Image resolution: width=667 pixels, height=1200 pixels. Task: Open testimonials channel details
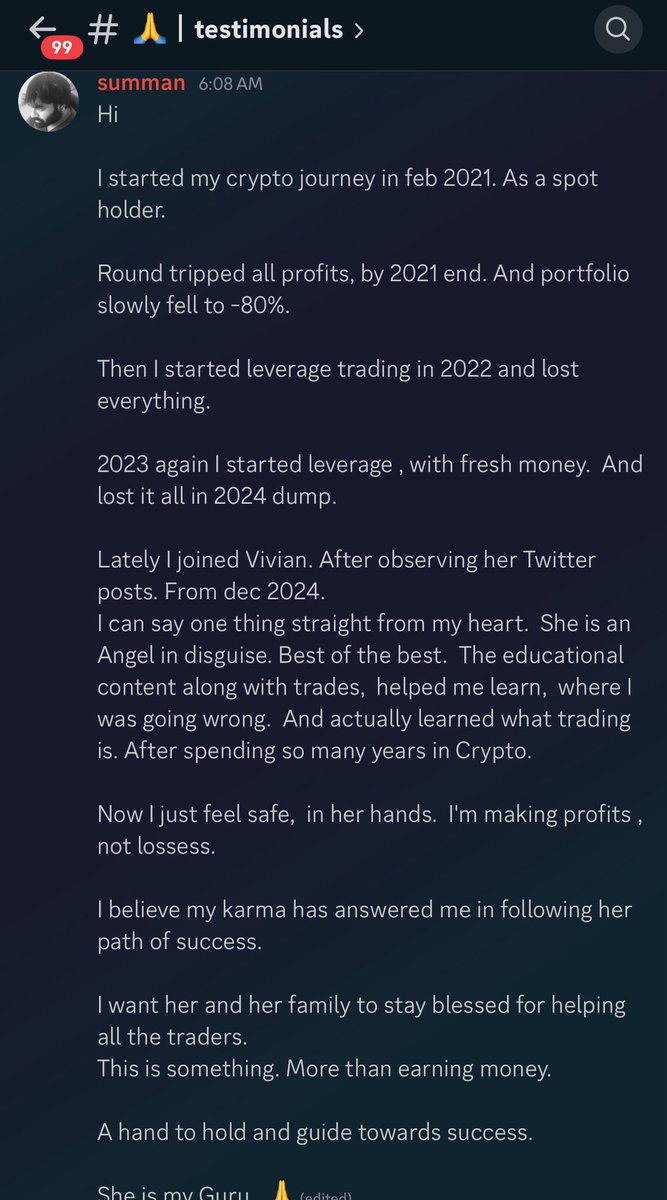(x=267, y=30)
